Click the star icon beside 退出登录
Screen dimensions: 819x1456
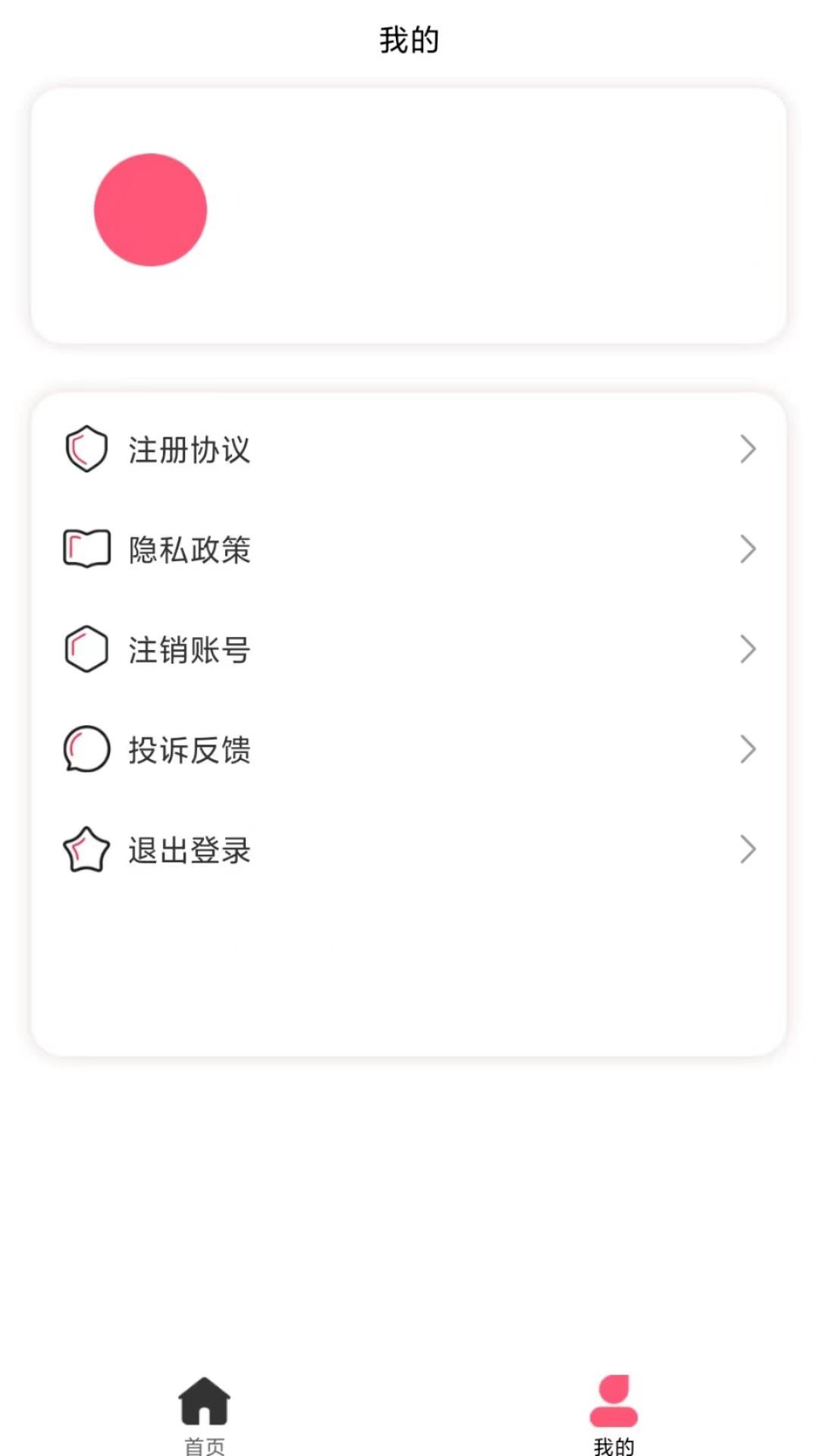tap(86, 850)
